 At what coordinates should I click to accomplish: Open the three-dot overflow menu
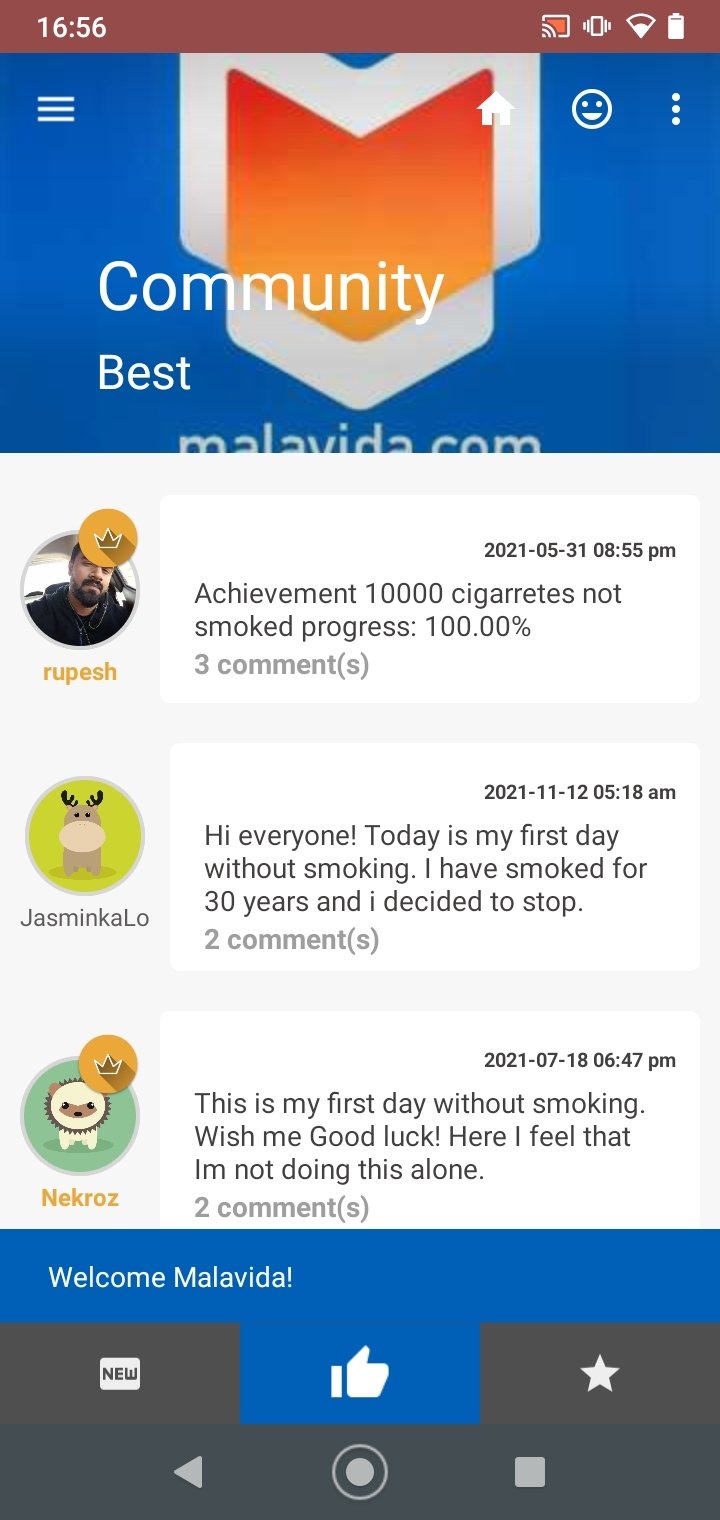click(x=676, y=109)
